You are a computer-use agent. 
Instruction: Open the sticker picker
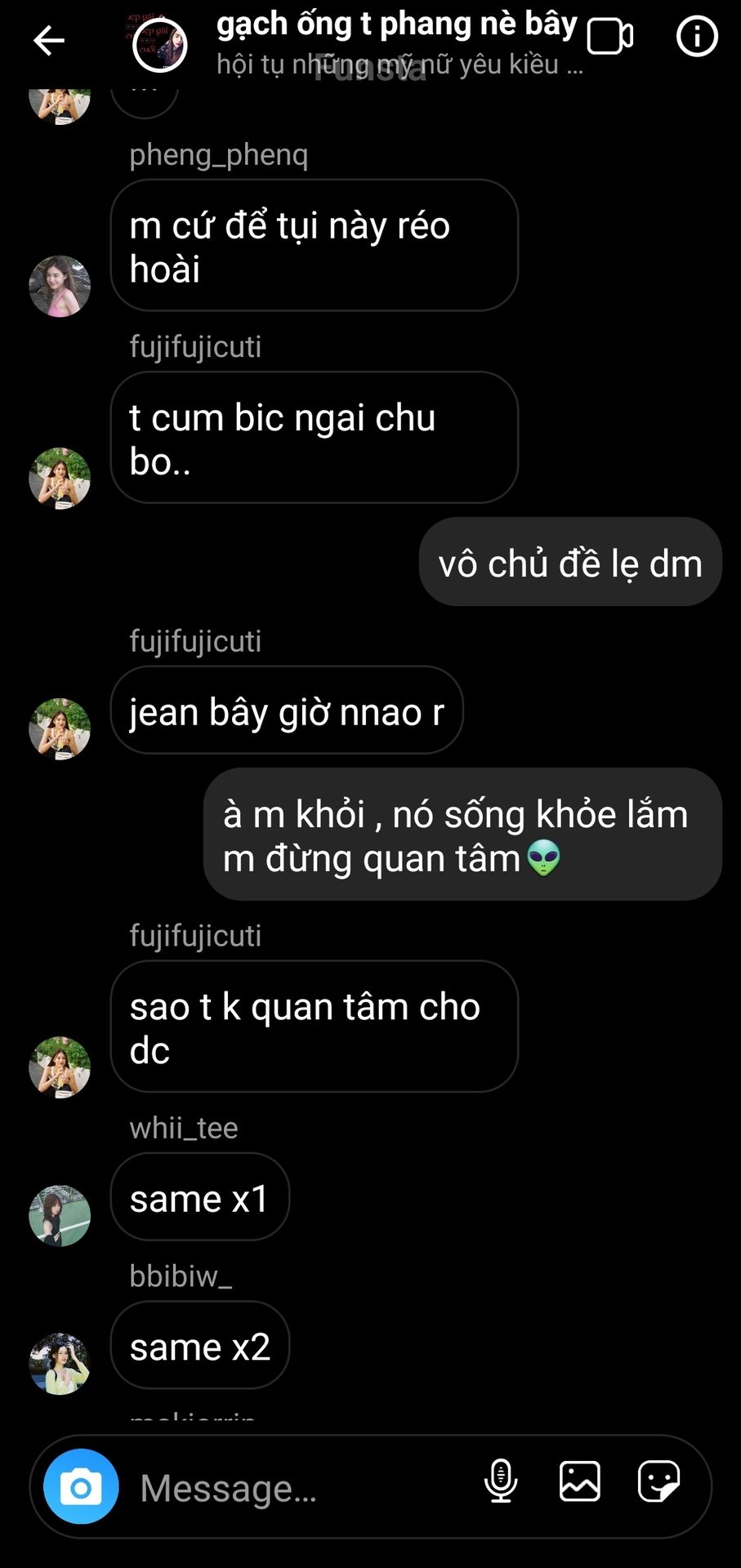tap(658, 1481)
